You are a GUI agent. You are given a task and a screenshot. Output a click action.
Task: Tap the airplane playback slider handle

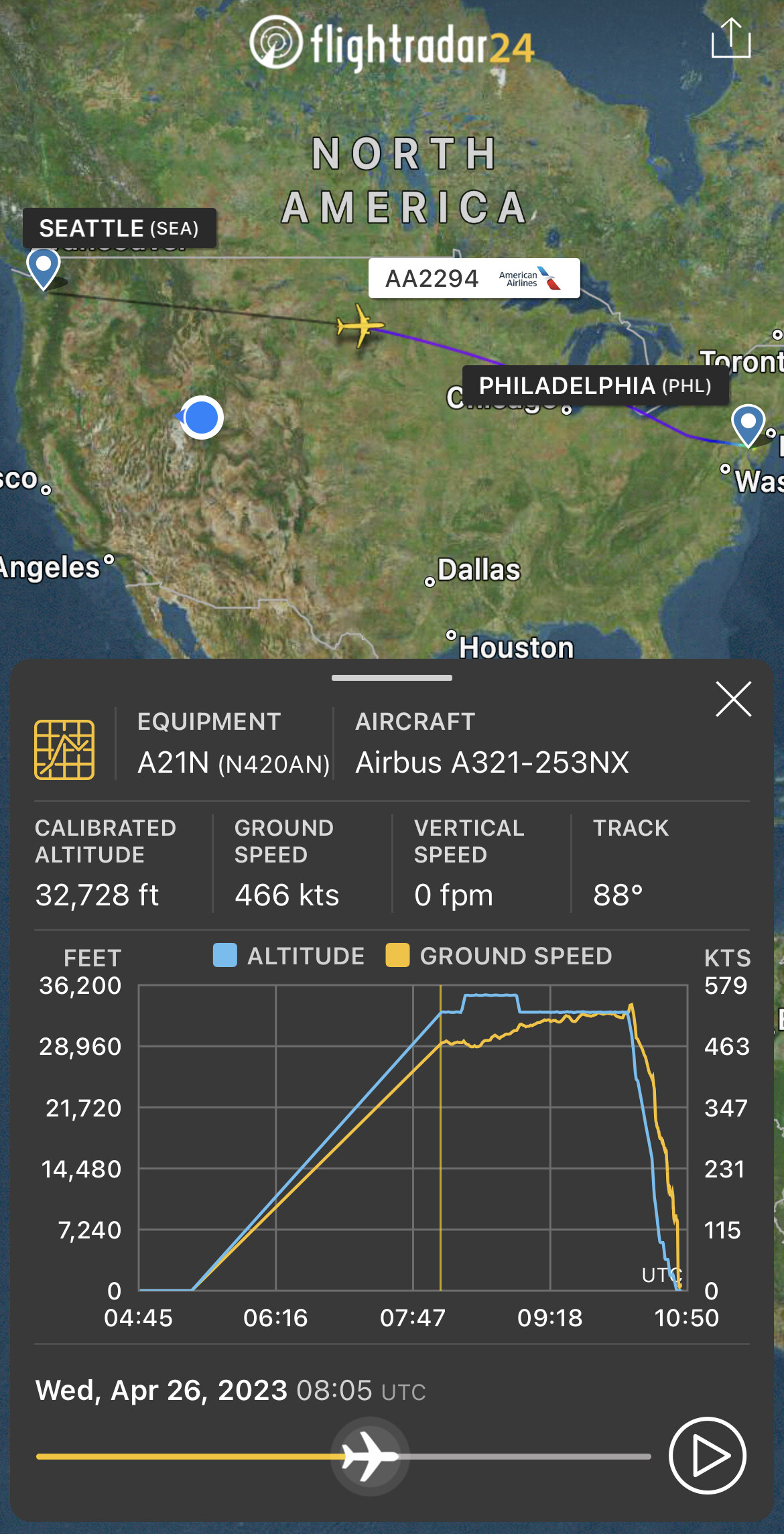(x=370, y=1456)
